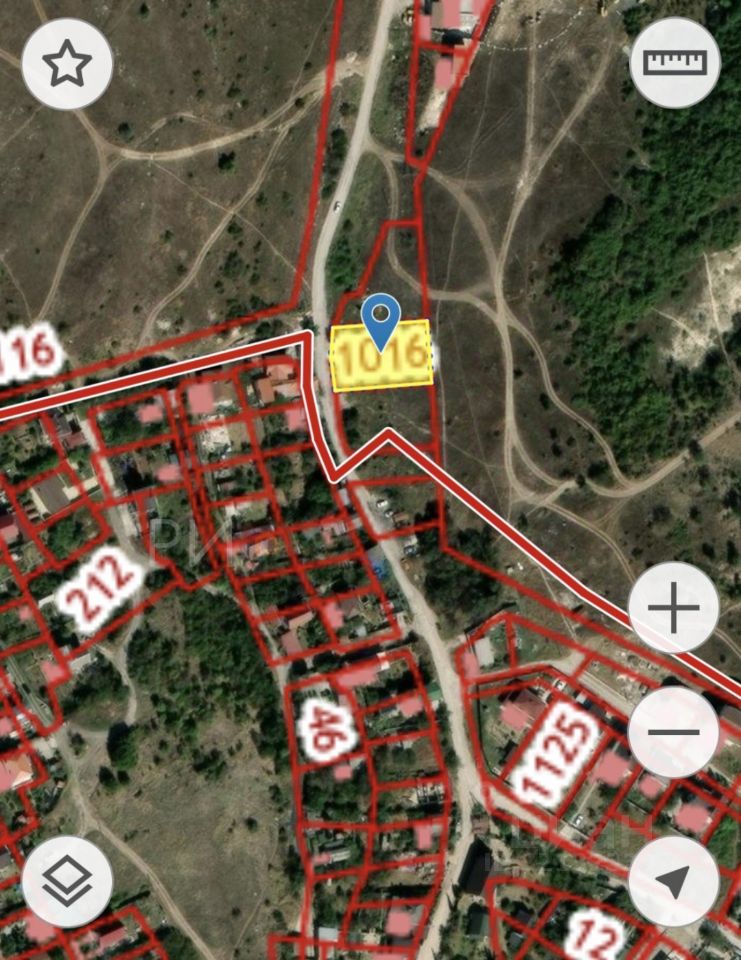Zoom in with the plus button

[x=674, y=608]
